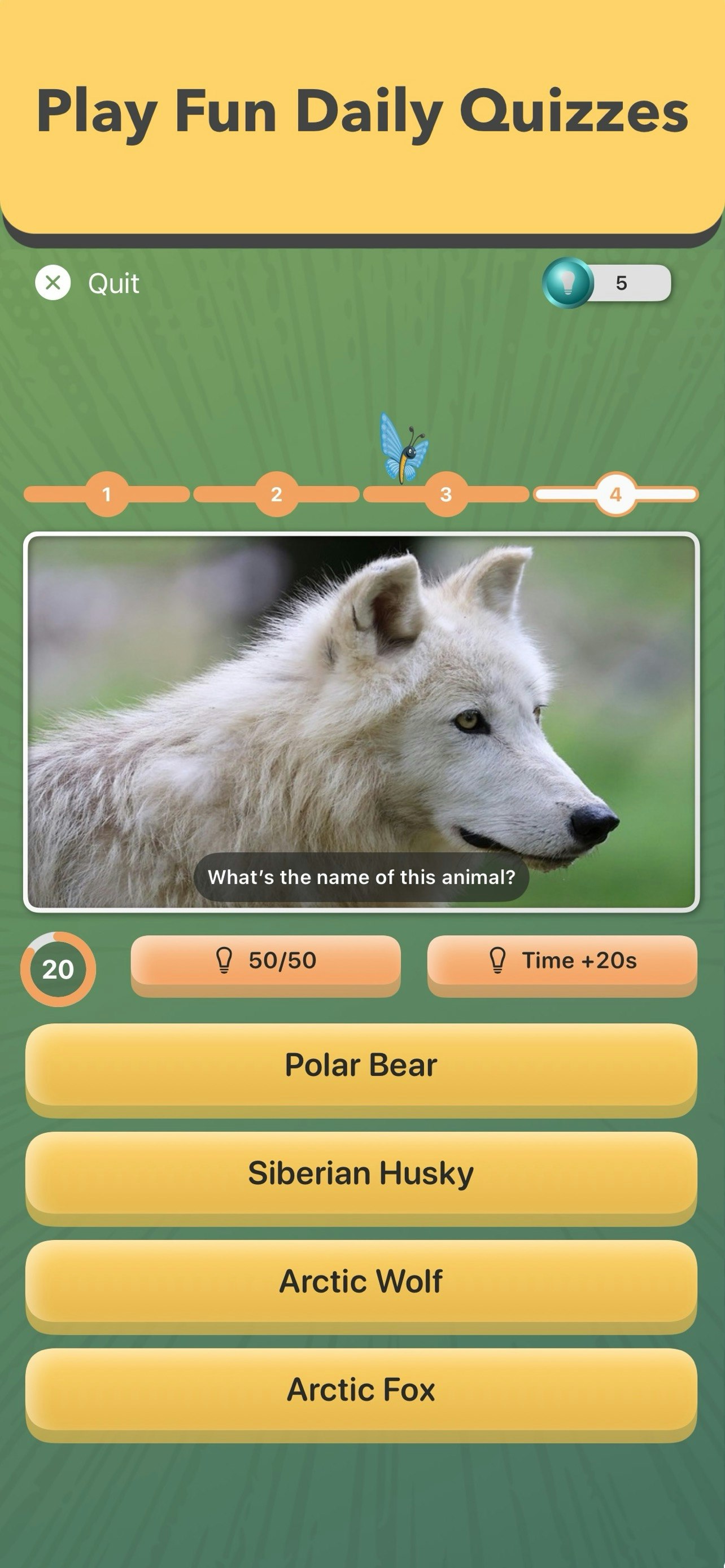Click the bulb icon inside the Time +20s button
725x1568 pixels.
coord(497,960)
